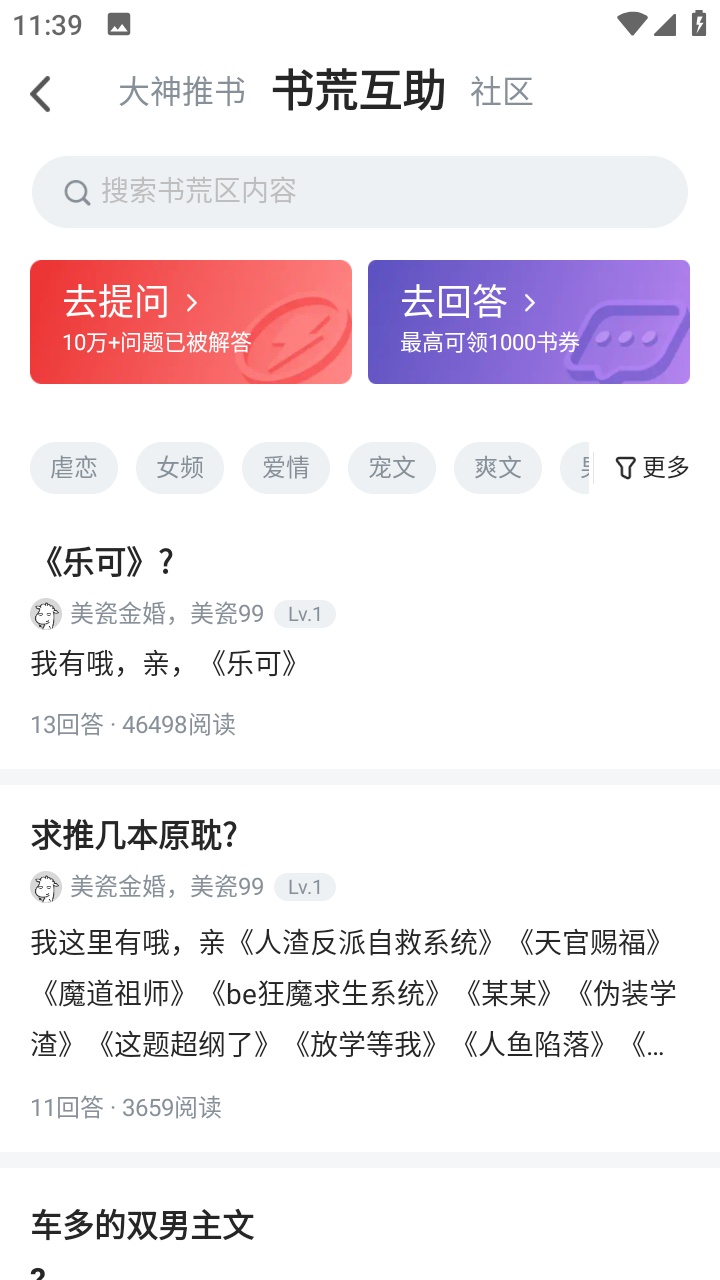Image resolution: width=720 pixels, height=1280 pixels.
Task: Open the question 车多的双男主文
Action: 142,1225
